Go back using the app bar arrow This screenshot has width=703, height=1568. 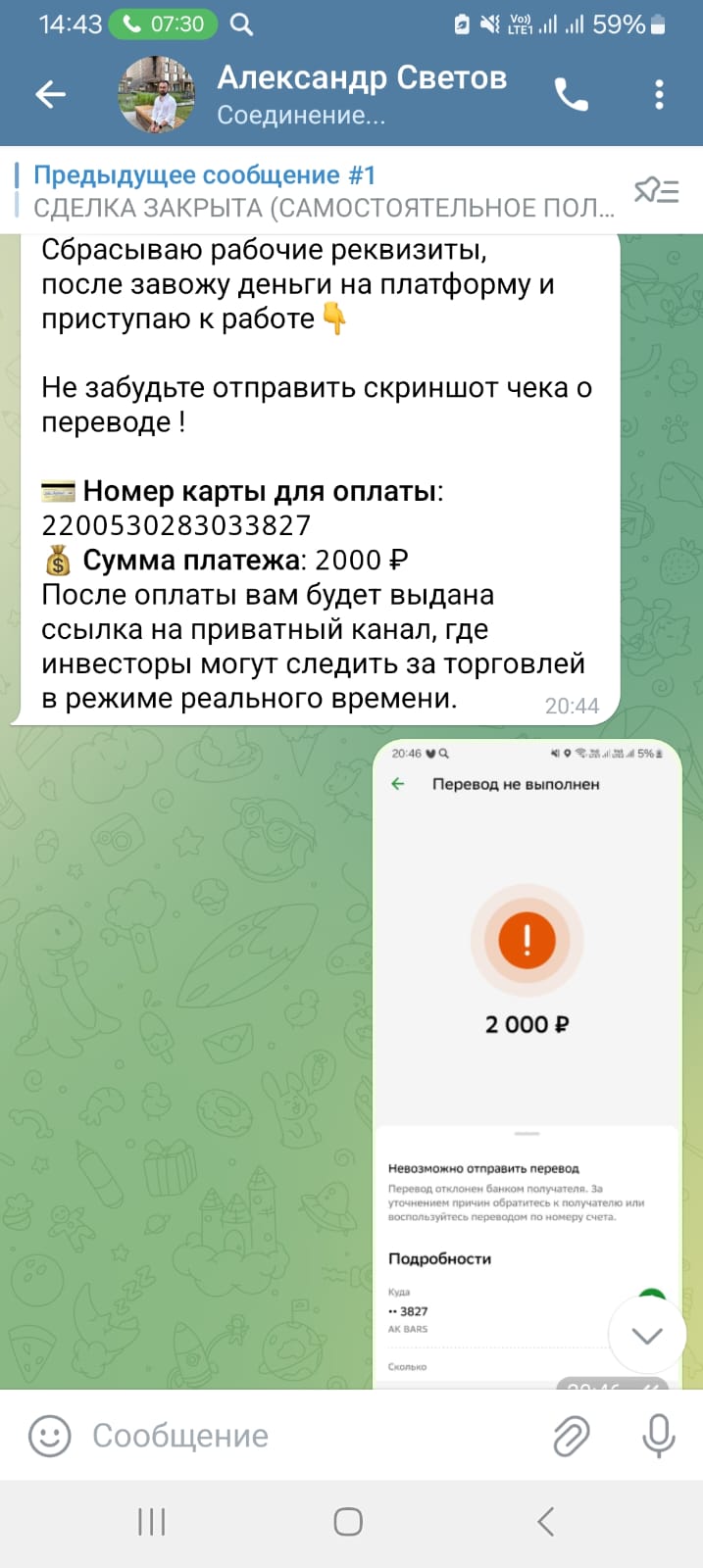coord(50,94)
